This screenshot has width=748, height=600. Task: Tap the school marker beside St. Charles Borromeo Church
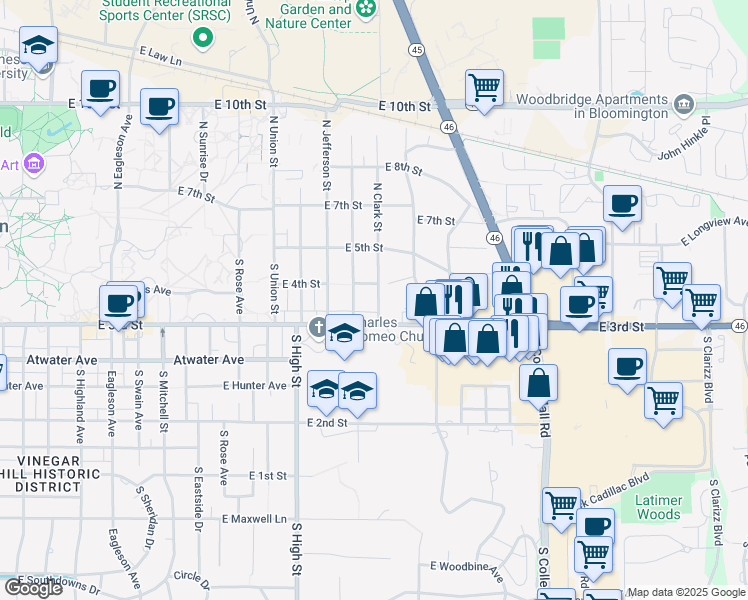(x=345, y=333)
